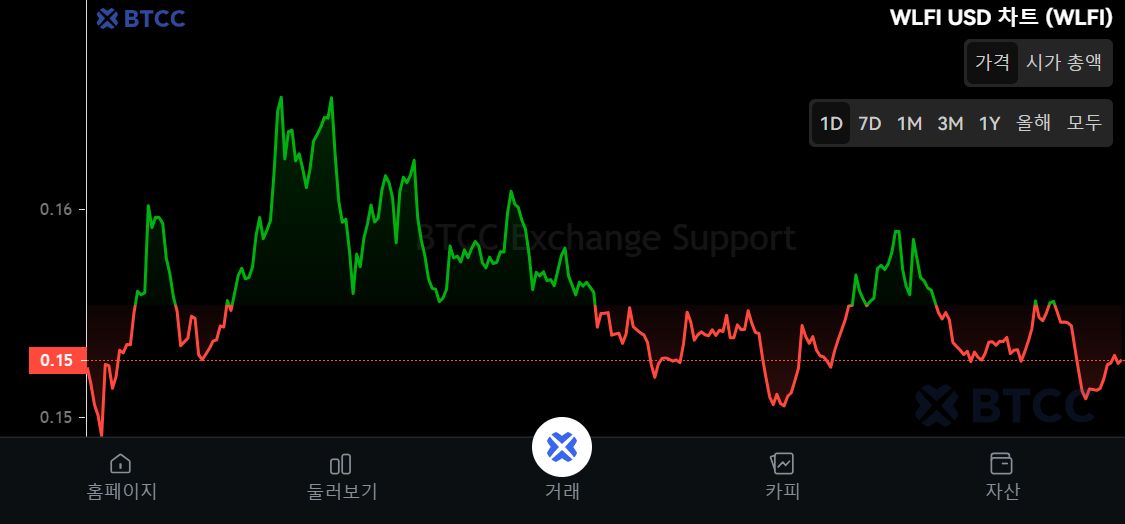This screenshot has height=524, width=1125.
Task: Select the 올해 range
Action: 1034,124
